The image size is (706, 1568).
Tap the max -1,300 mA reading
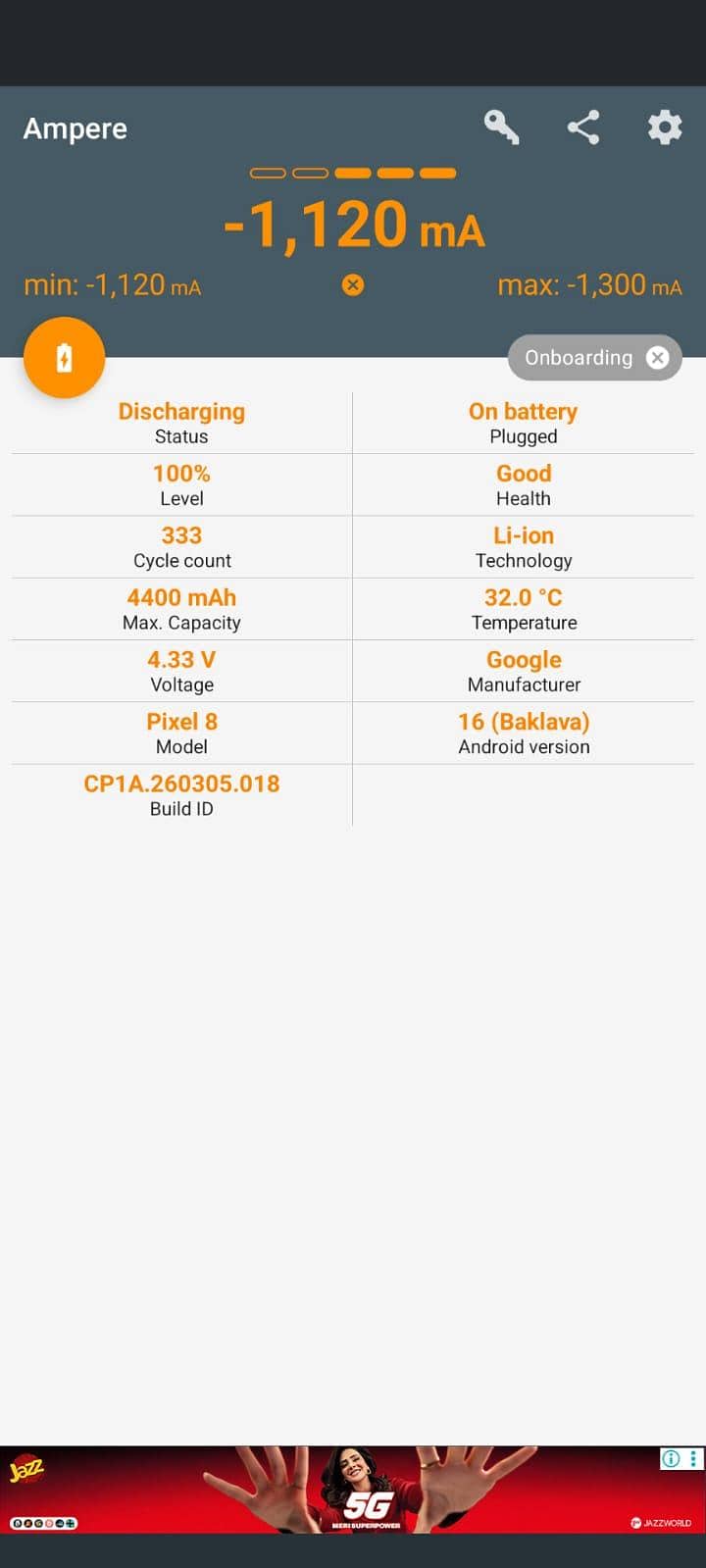589,284
